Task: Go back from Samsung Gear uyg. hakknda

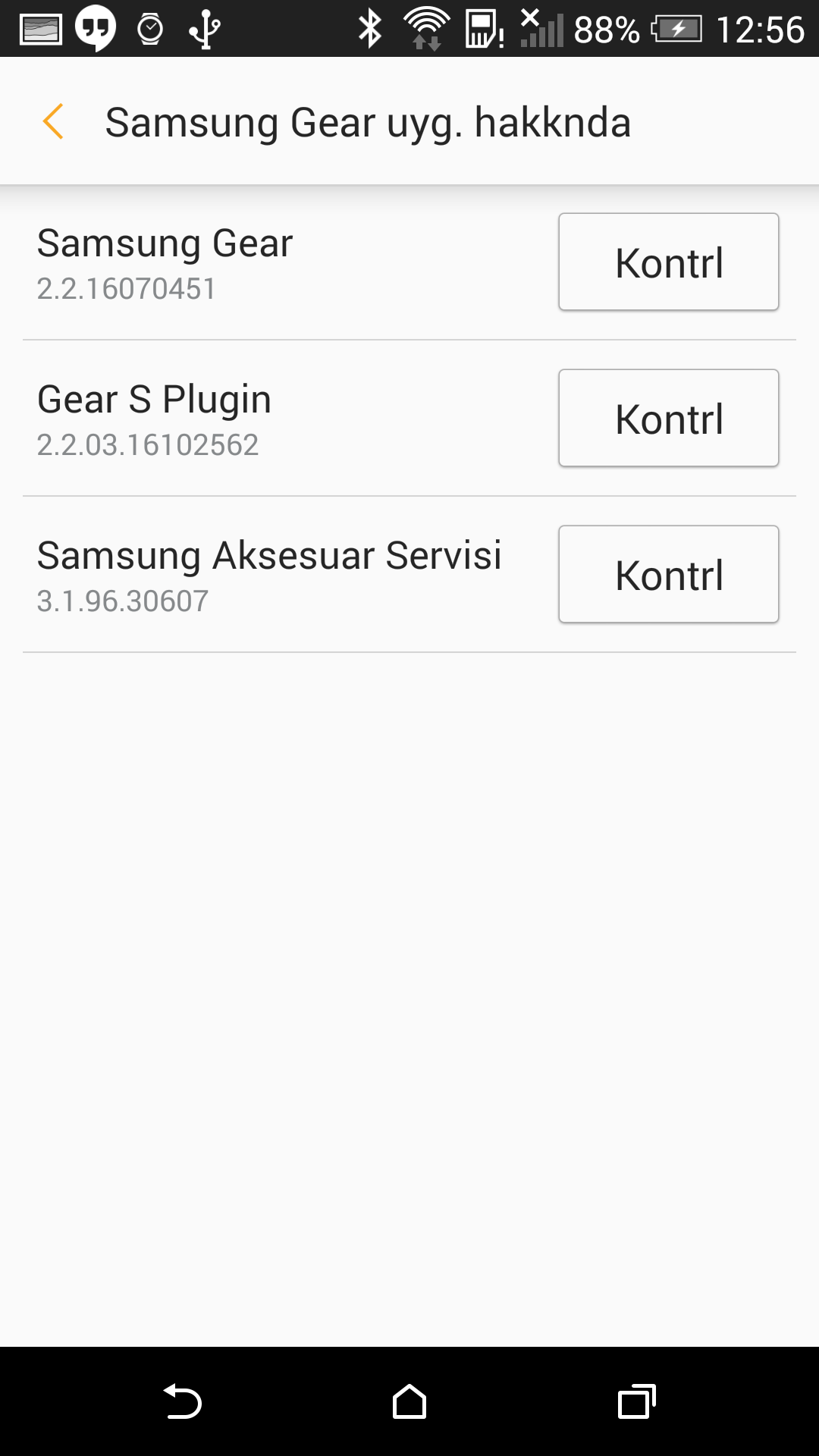Action: click(53, 122)
